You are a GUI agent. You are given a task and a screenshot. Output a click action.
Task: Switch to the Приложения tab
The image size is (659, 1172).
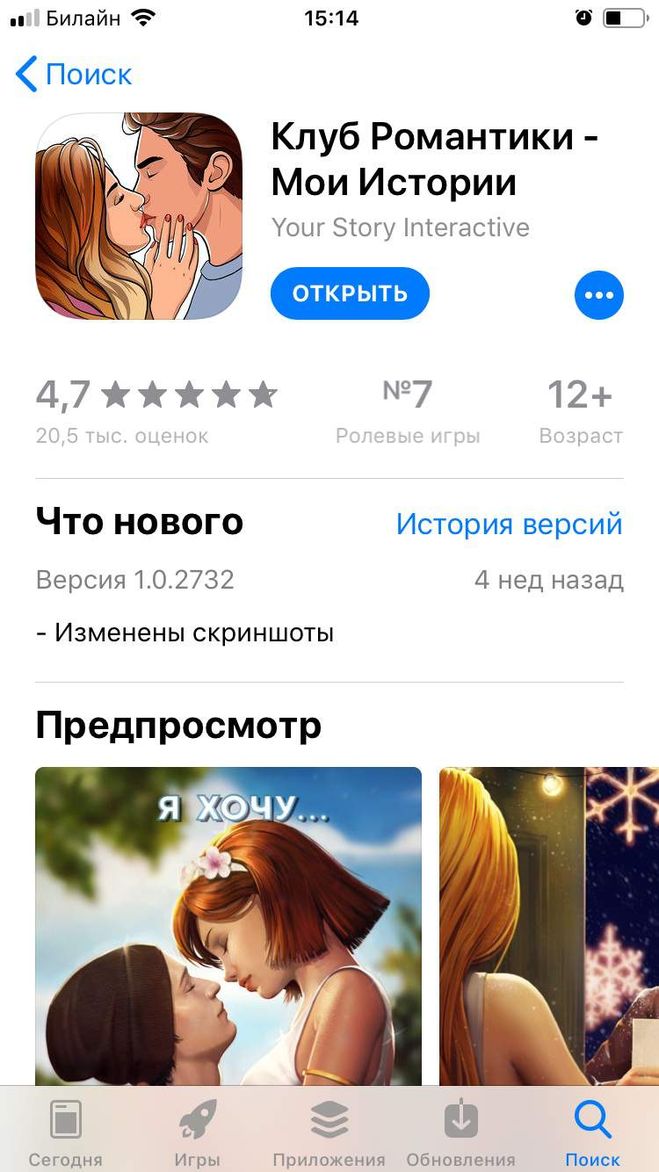coord(329,1134)
